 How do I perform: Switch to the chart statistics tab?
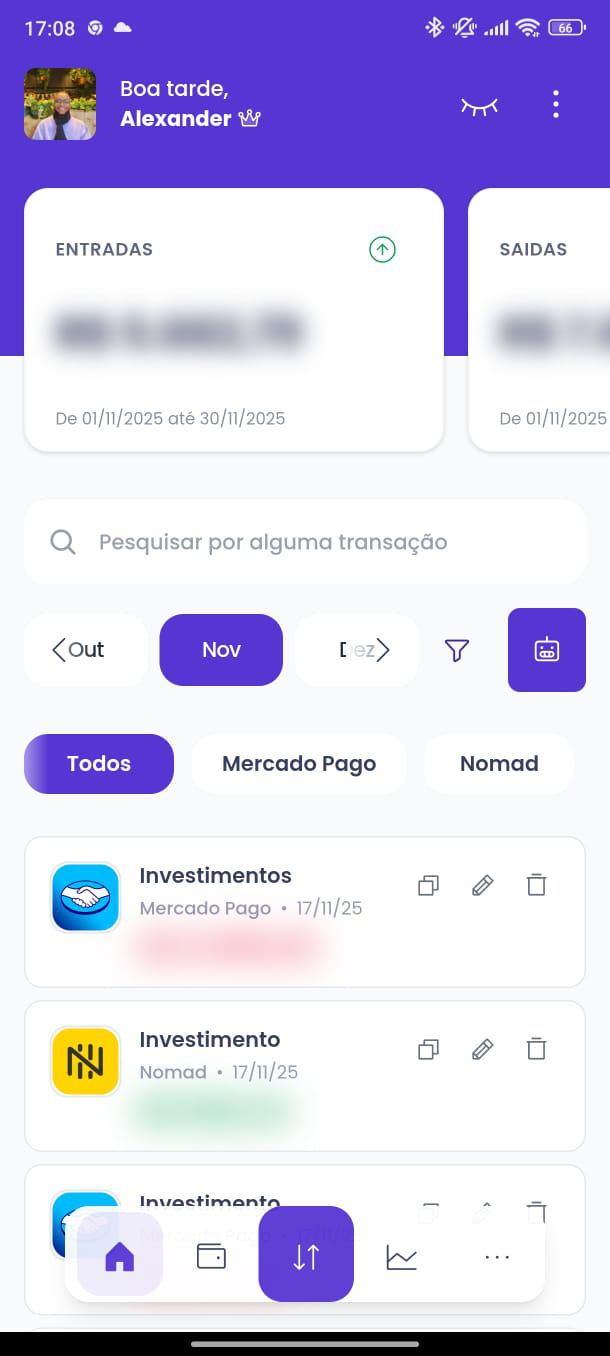pos(401,1256)
